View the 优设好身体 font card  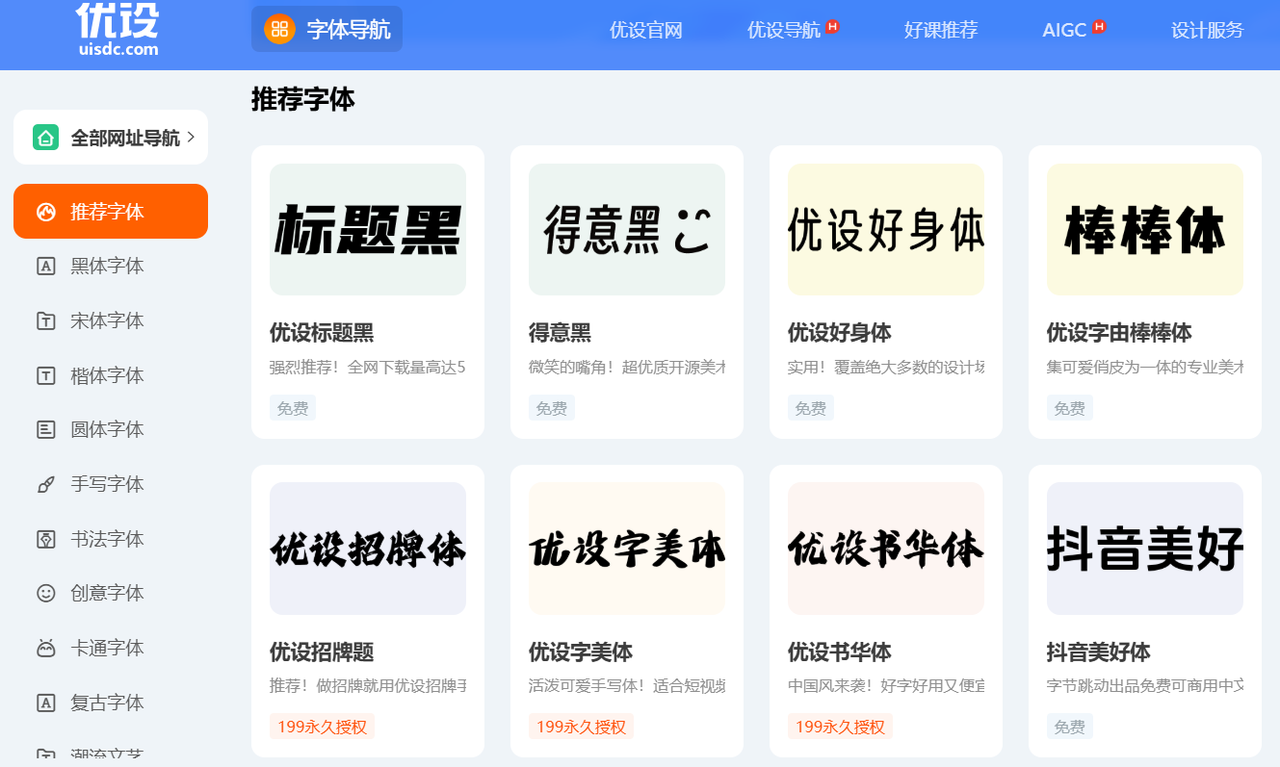[885, 291]
